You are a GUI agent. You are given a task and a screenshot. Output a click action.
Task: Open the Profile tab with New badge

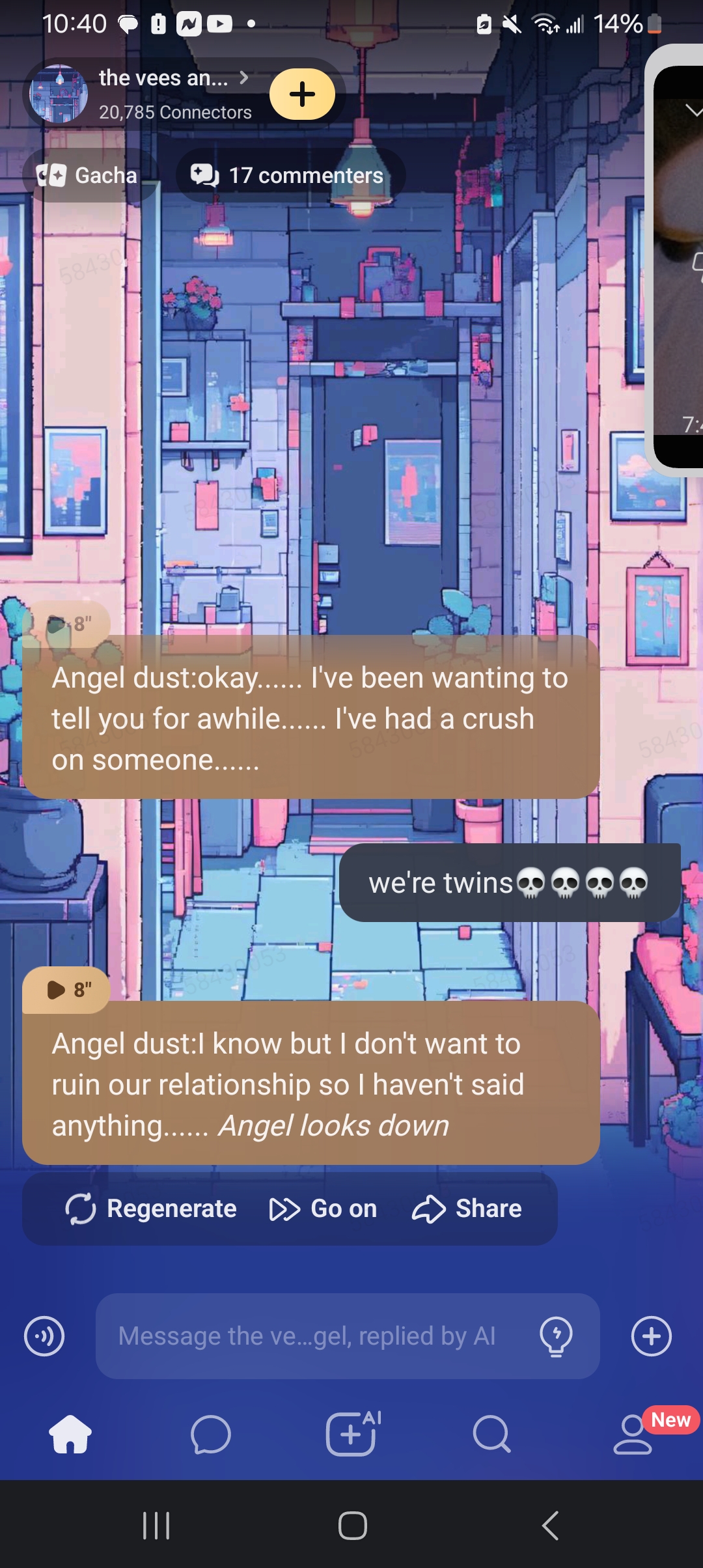[633, 1434]
